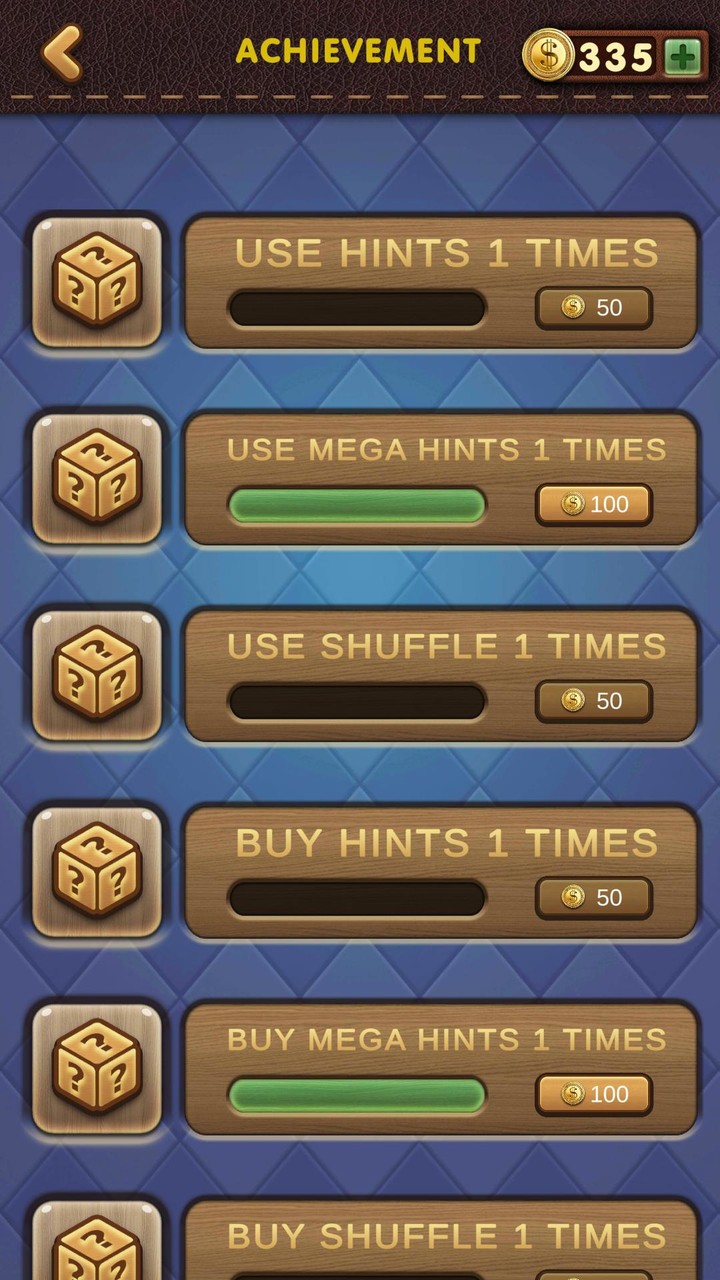Claim 100 coins for Buy Mega Hints
Image resolution: width=720 pixels, height=1280 pixels.
(x=594, y=1095)
